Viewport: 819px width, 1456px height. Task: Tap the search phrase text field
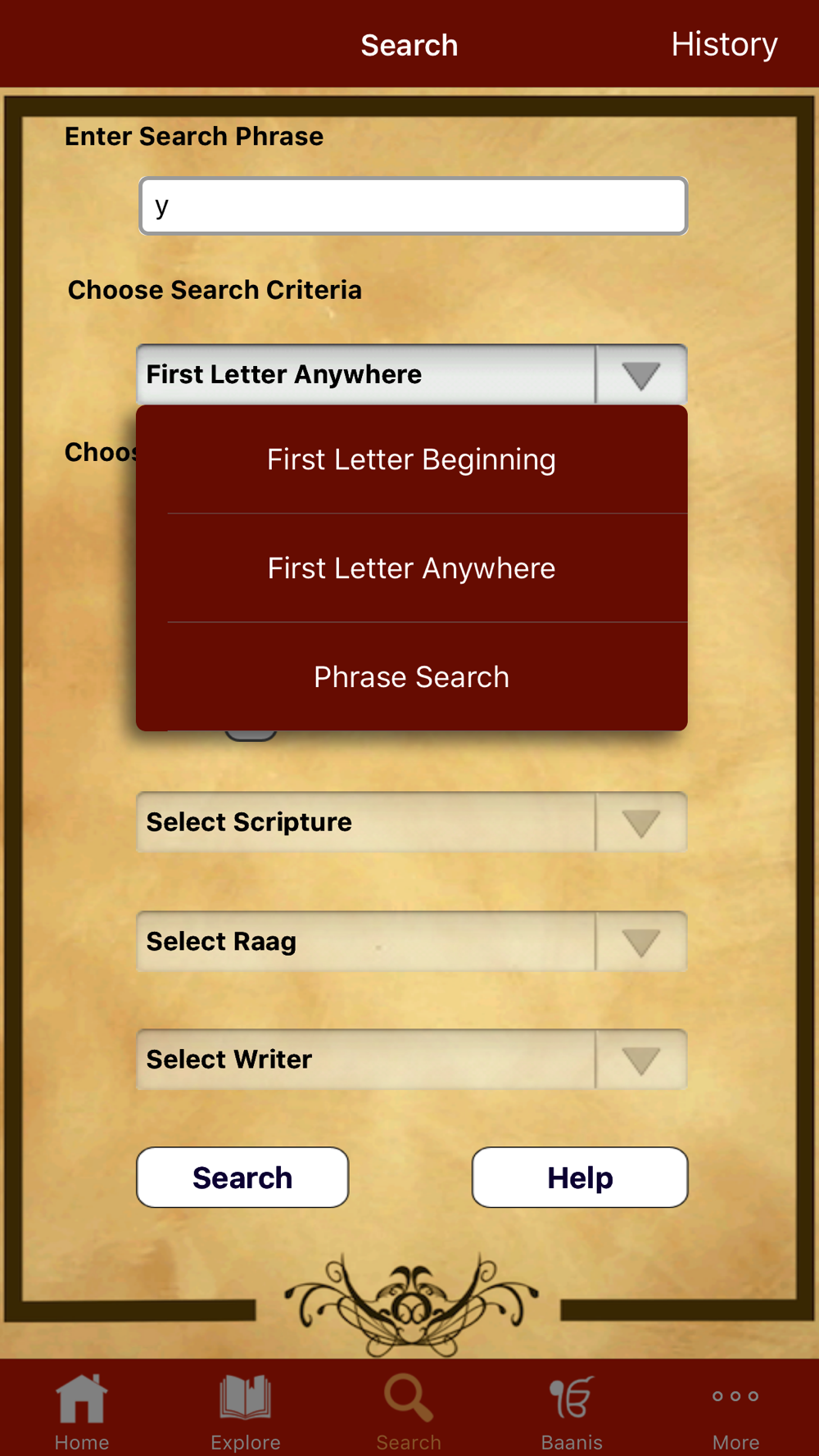click(413, 206)
